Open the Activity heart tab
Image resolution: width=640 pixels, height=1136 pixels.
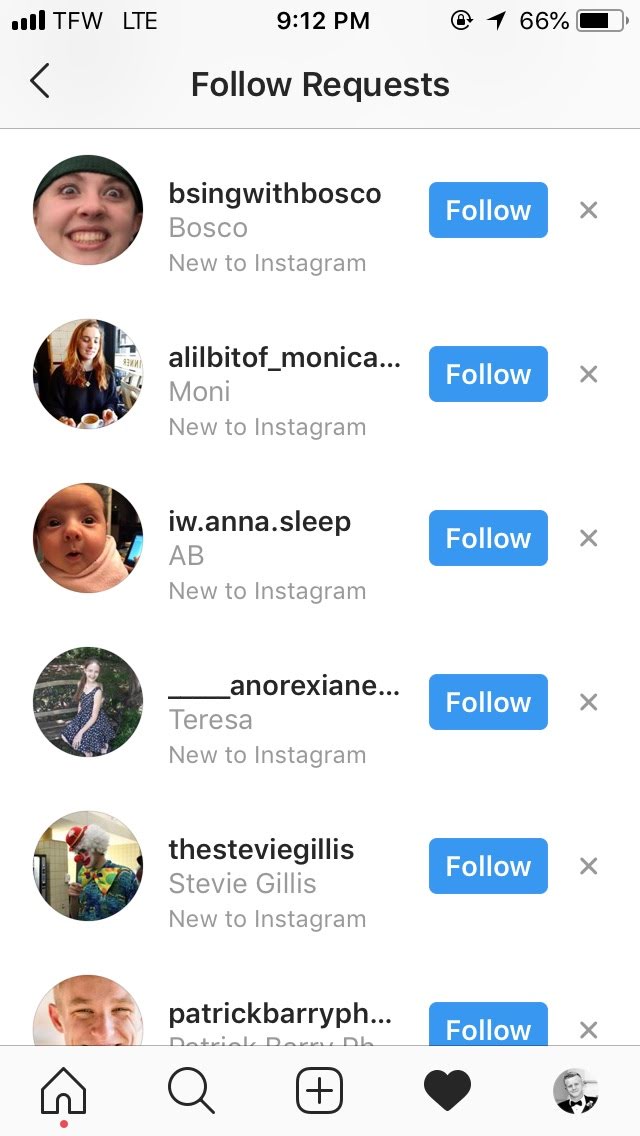tap(447, 1090)
